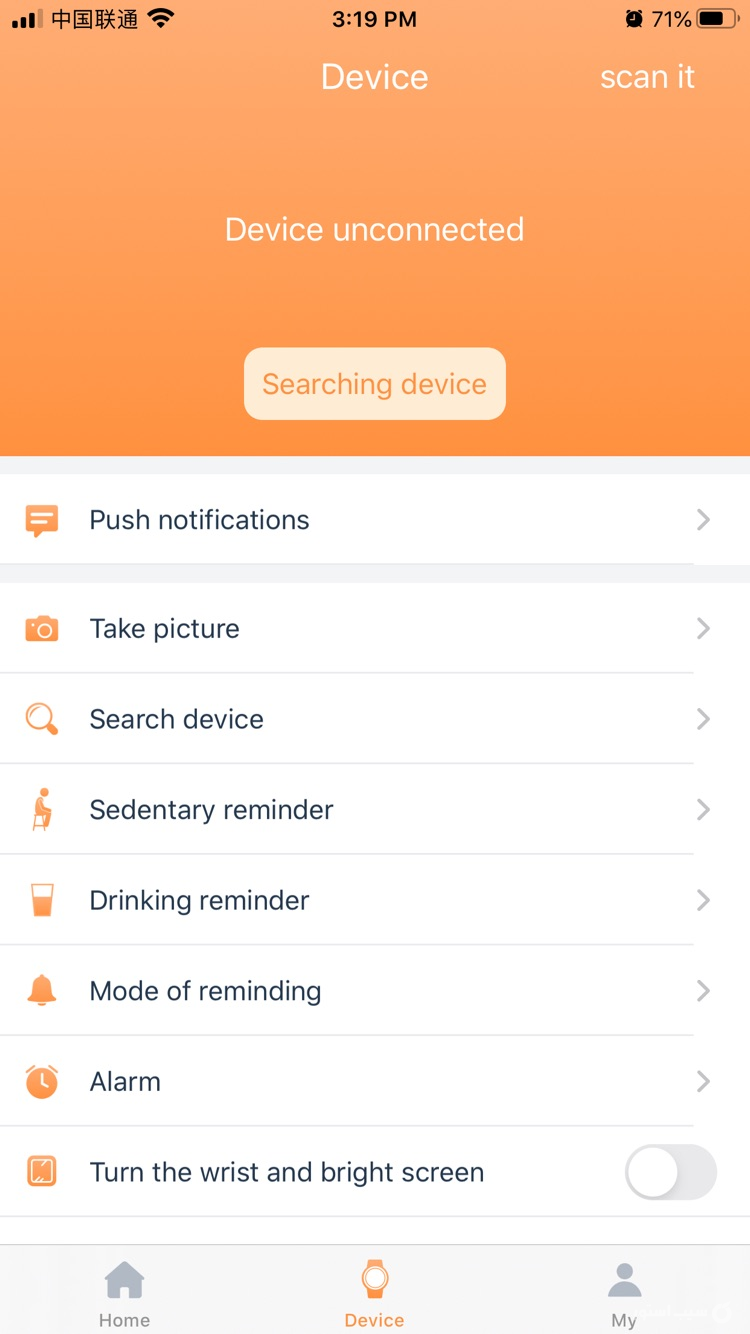Click the camera icon beside Take picture
This screenshot has width=750, height=1334.
click(41, 628)
